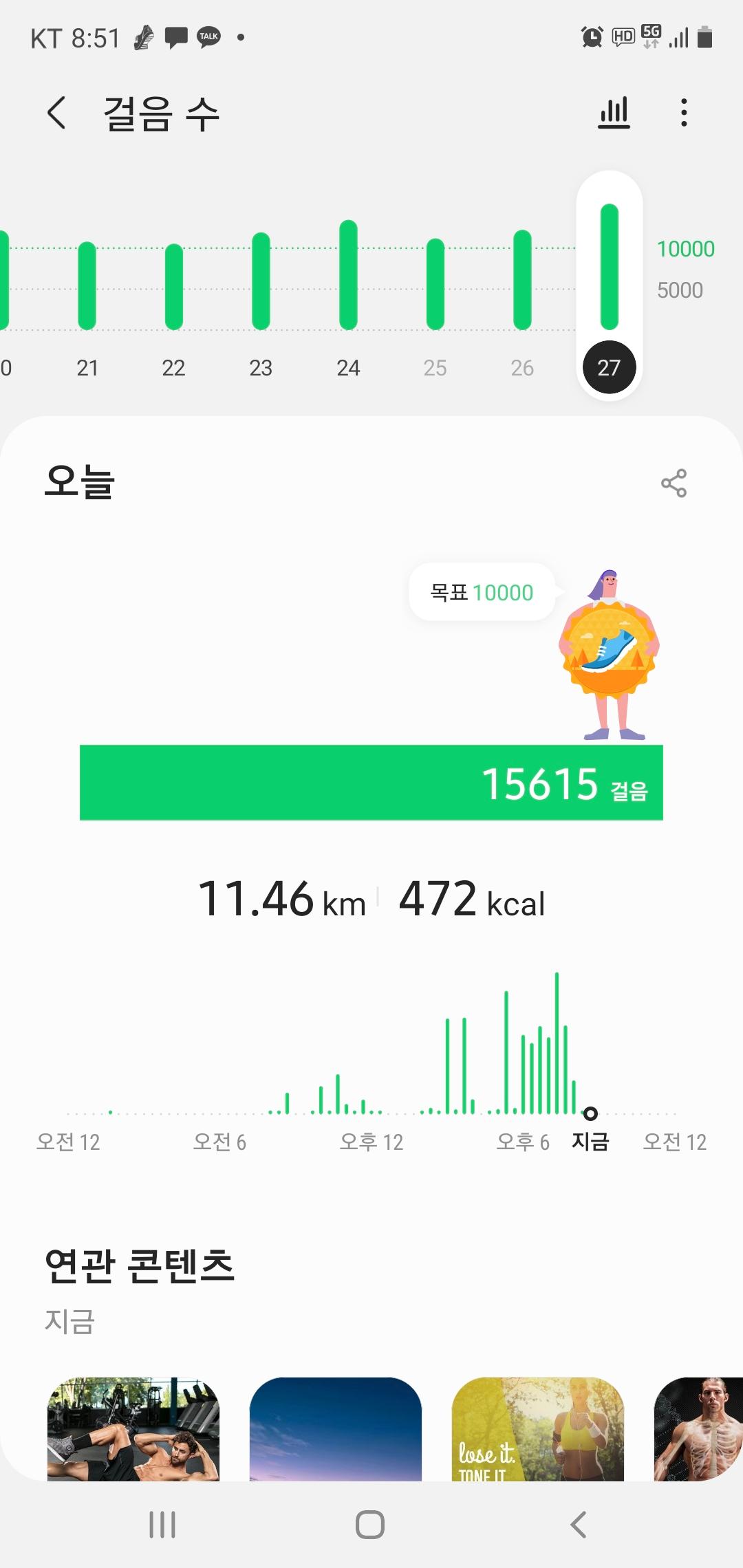Image resolution: width=743 pixels, height=1568 pixels.
Task: Open the muscle anatomy content card
Action: tap(698, 1429)
